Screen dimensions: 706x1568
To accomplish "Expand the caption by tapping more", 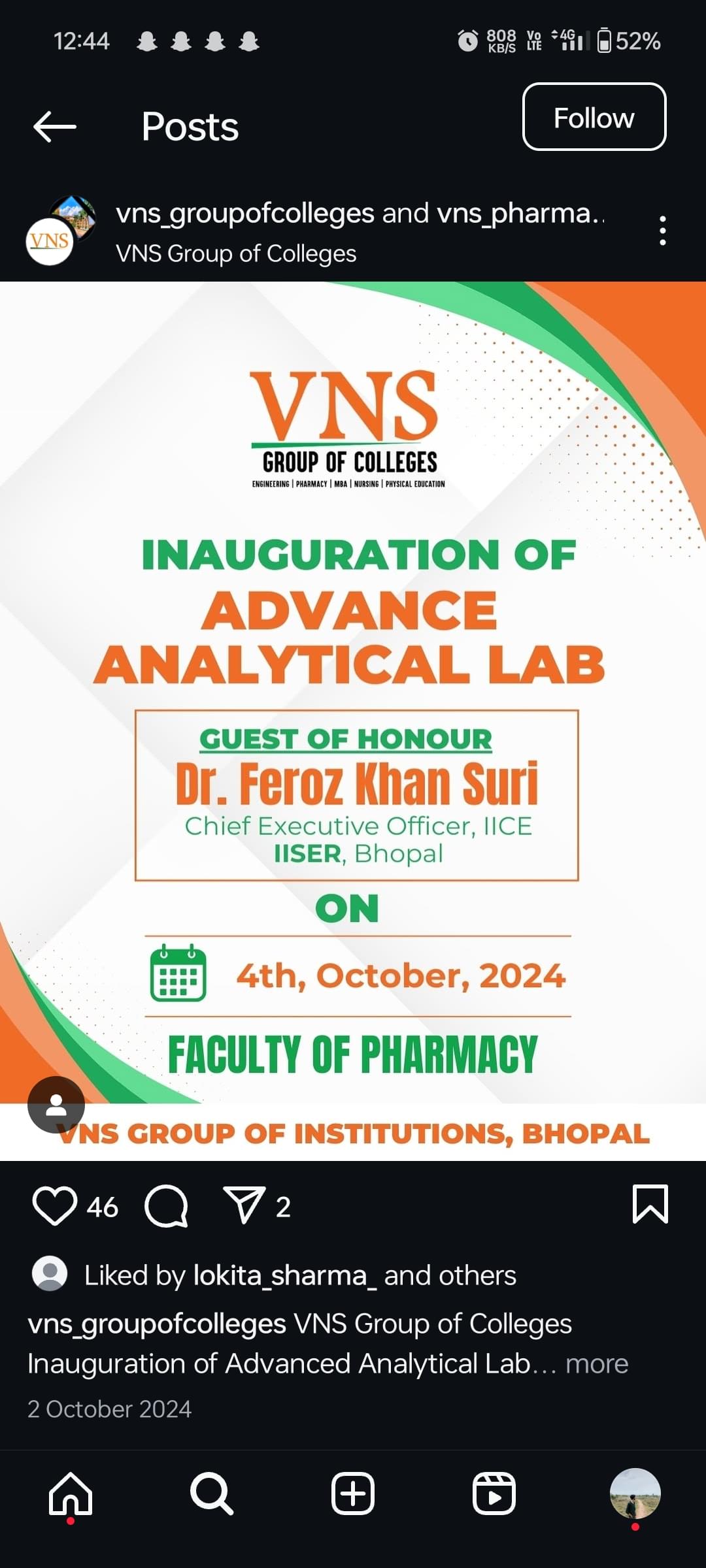I will (596, 1364).
